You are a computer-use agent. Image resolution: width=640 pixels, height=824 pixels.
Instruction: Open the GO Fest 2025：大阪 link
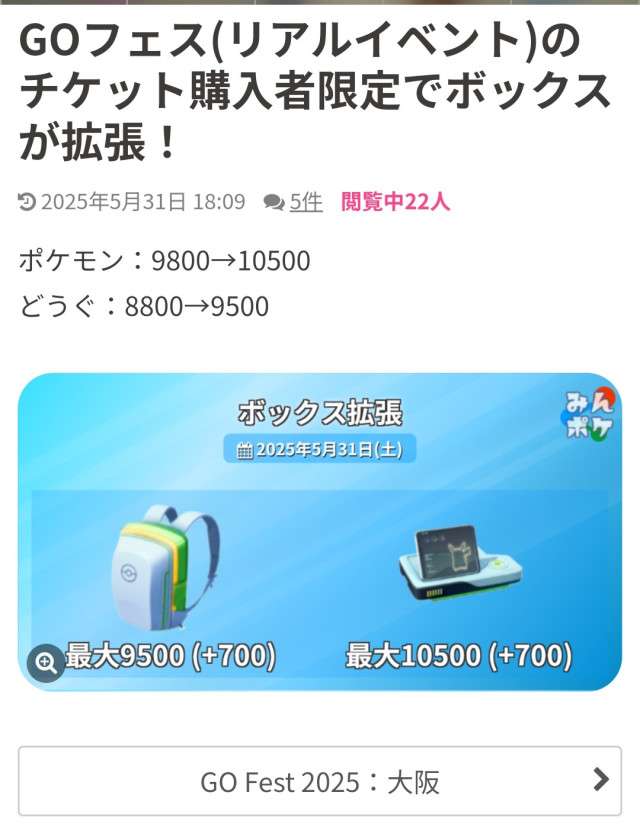[x=320, y=781]
